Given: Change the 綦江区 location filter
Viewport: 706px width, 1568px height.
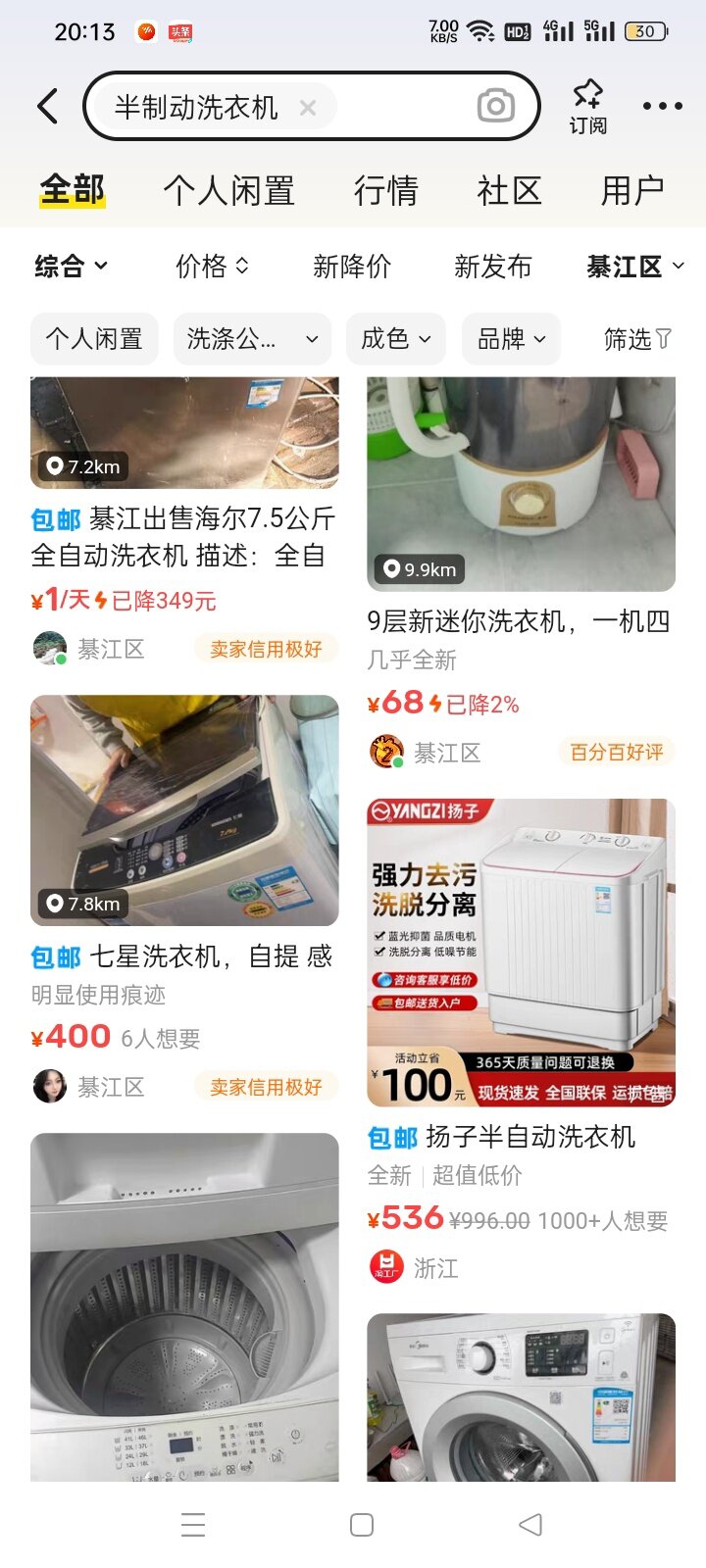Looking at the screenshot, I should pos(634,266).
